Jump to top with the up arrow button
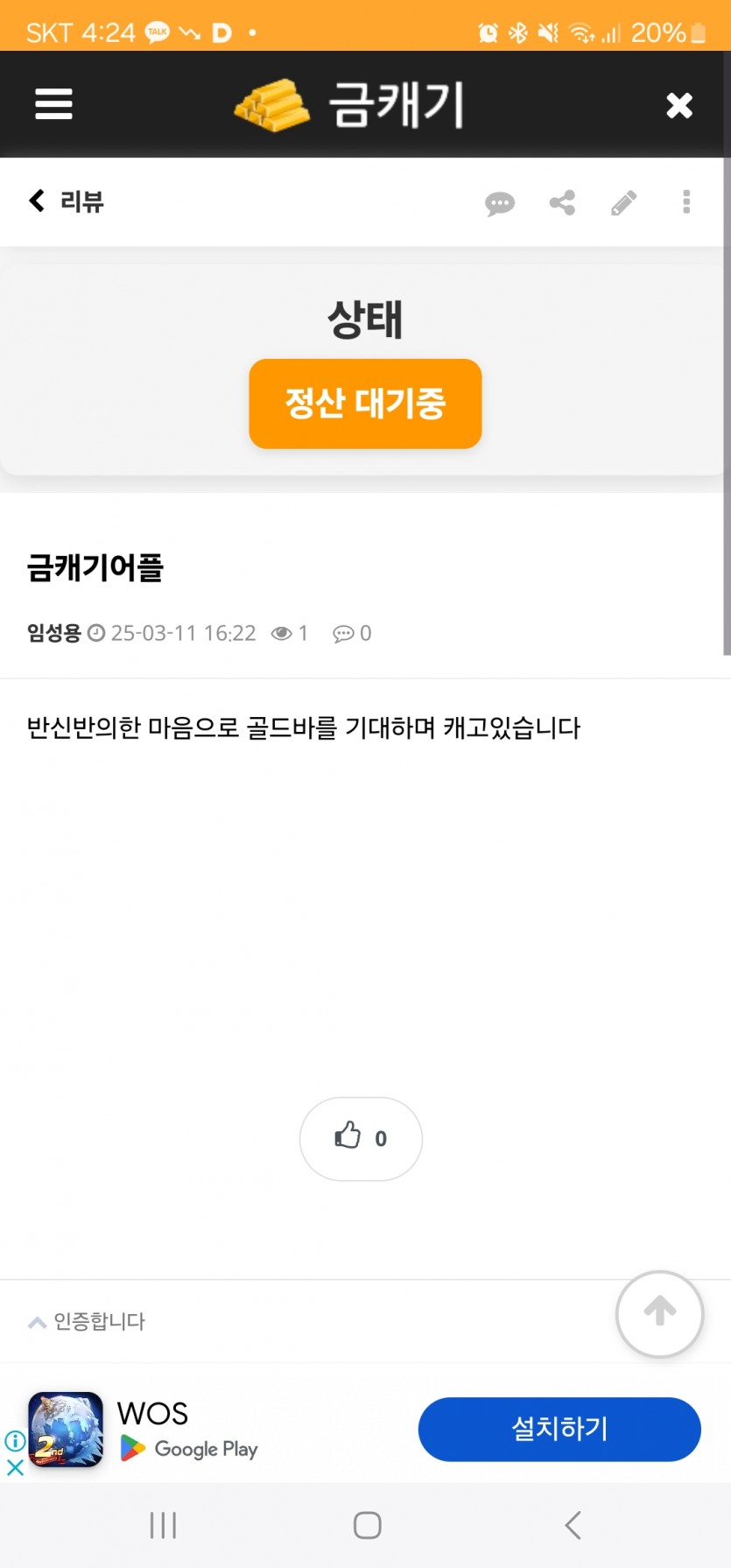 (x=659, y=1313)
